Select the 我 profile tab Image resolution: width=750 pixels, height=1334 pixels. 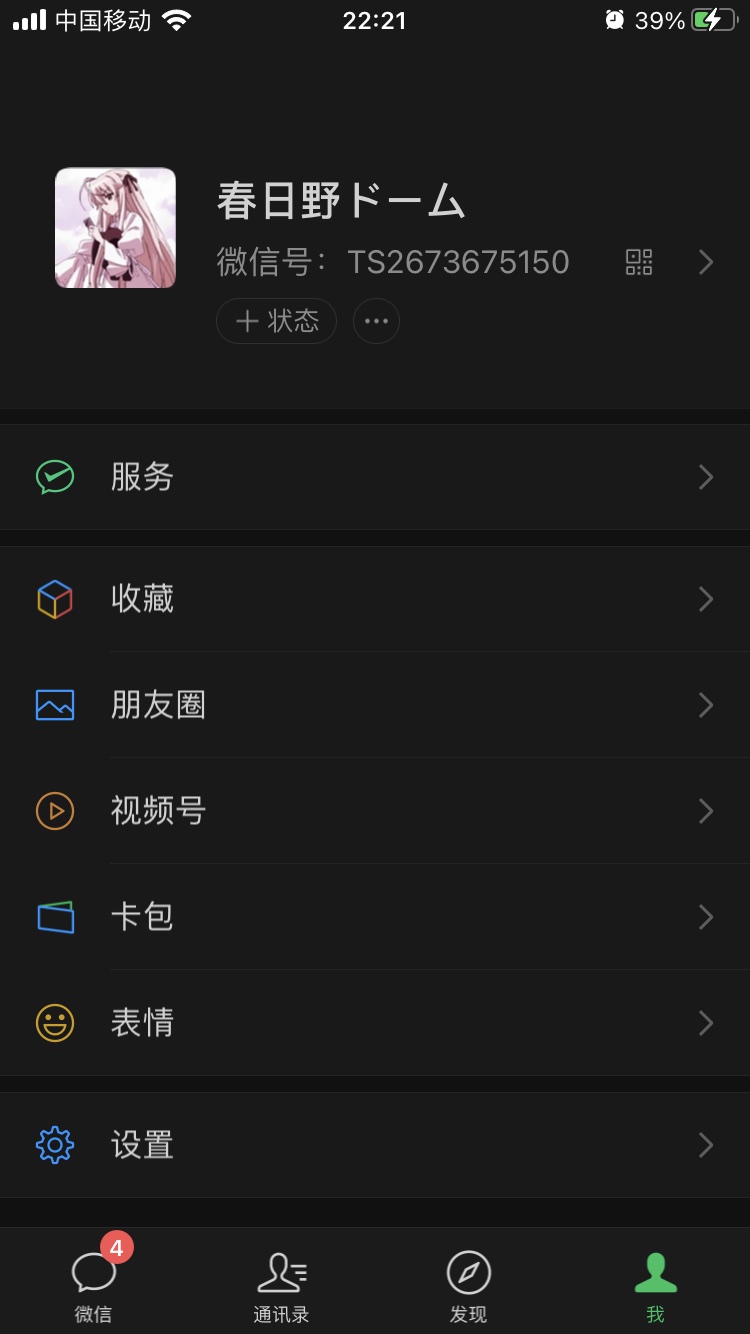point(656,1285)
